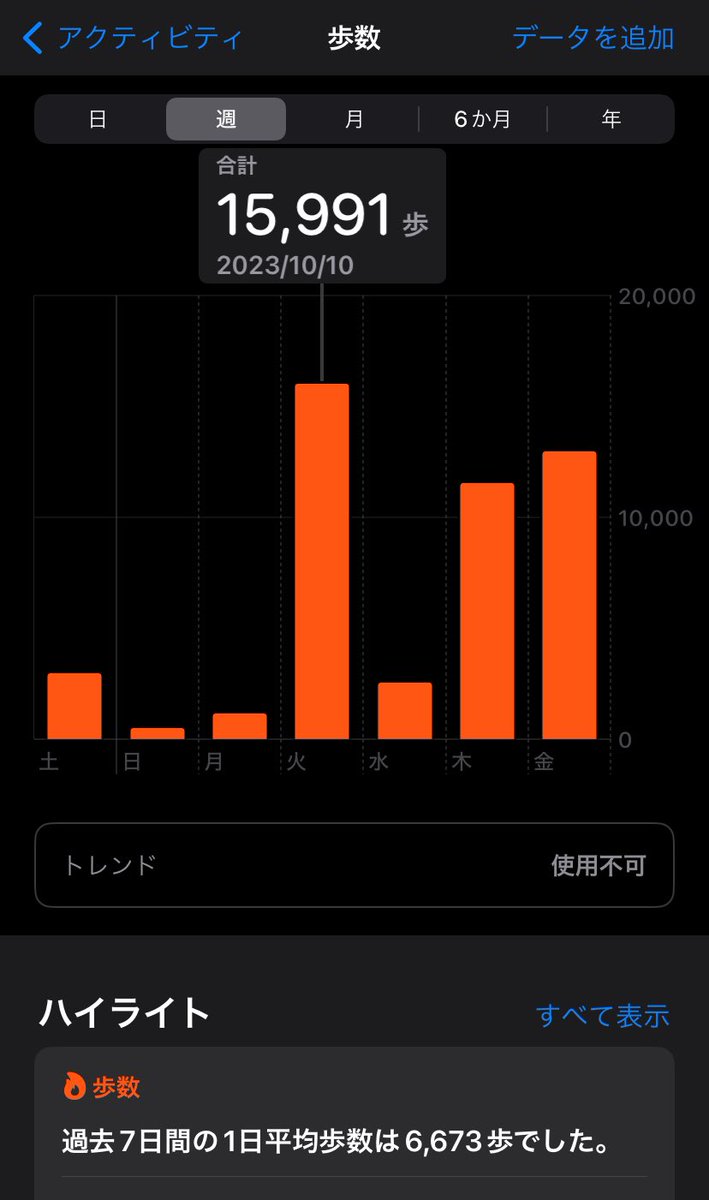Switch to the 月 view
The image size is (709, 1200).
354,119
